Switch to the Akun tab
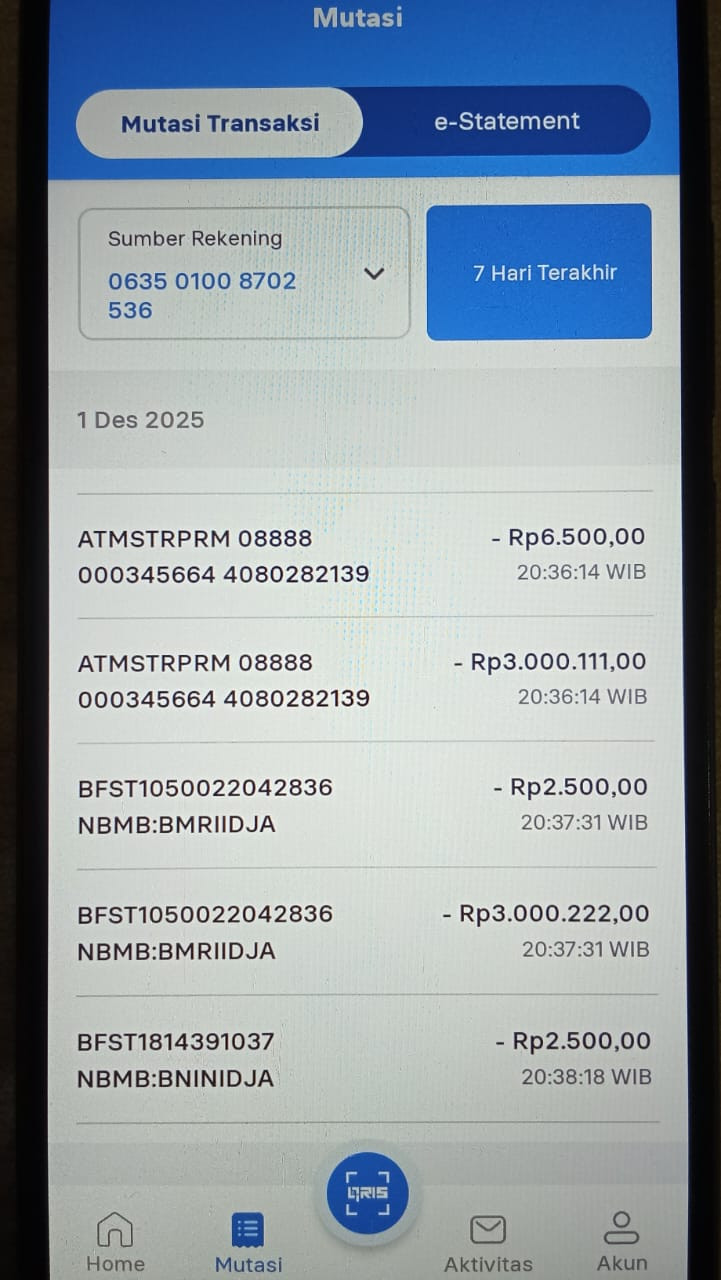The image size is (721, 1280). [621, 1242]
